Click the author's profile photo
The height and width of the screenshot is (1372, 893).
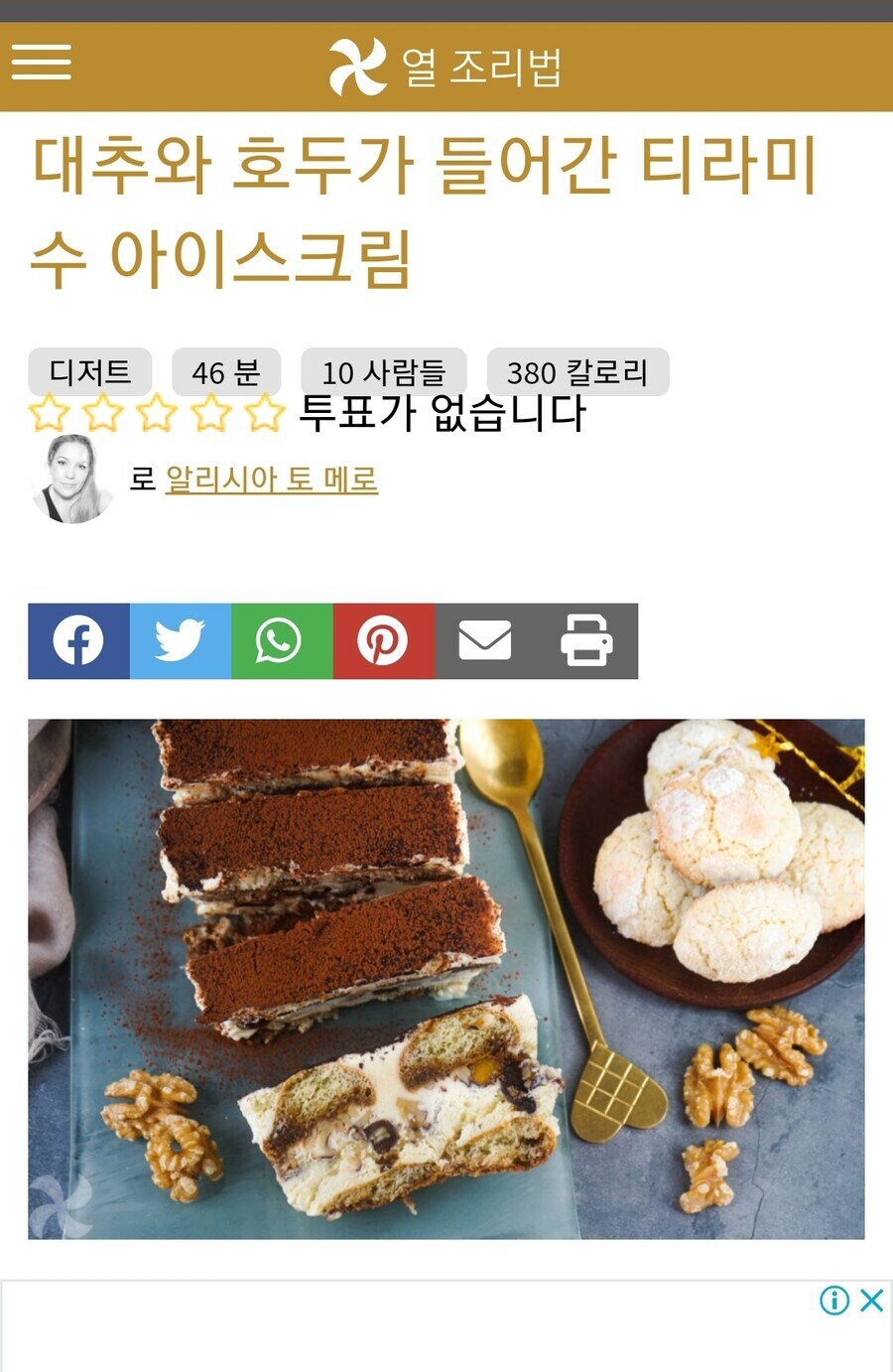(x=72, y=480)
